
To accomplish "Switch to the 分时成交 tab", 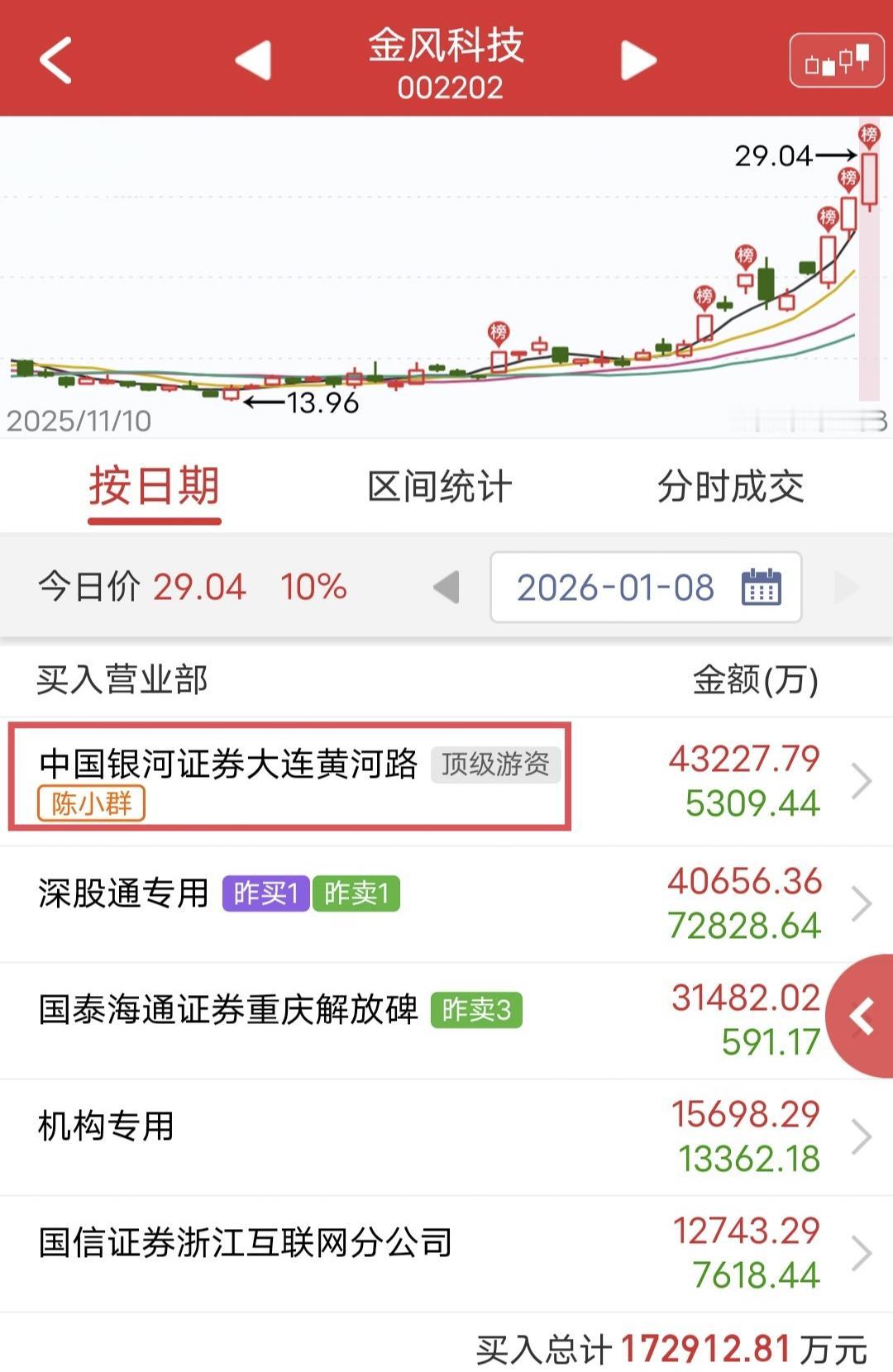I will (x=731, y=488).
